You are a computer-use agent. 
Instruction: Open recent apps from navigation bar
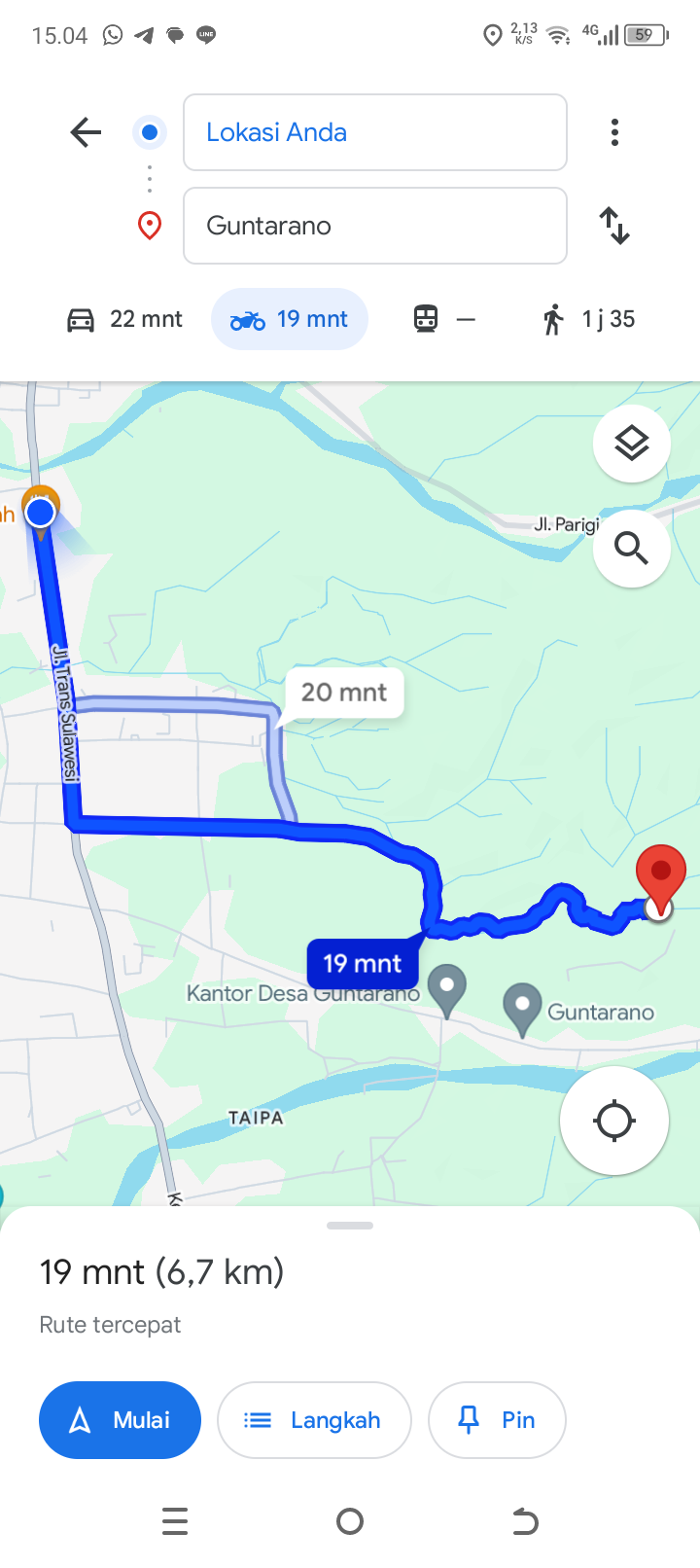click(x=175, y=1521)
